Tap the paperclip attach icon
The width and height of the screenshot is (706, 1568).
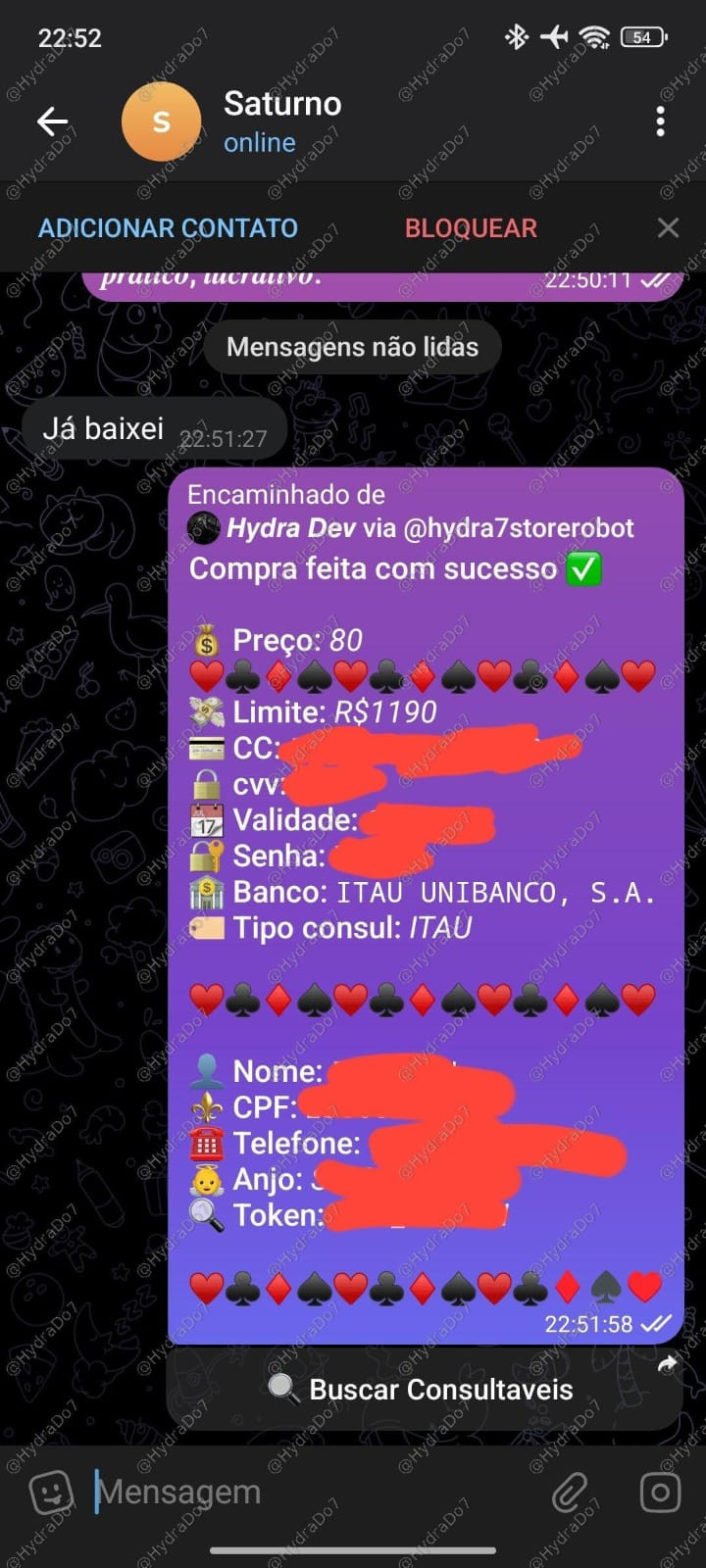pos(570,1493)
